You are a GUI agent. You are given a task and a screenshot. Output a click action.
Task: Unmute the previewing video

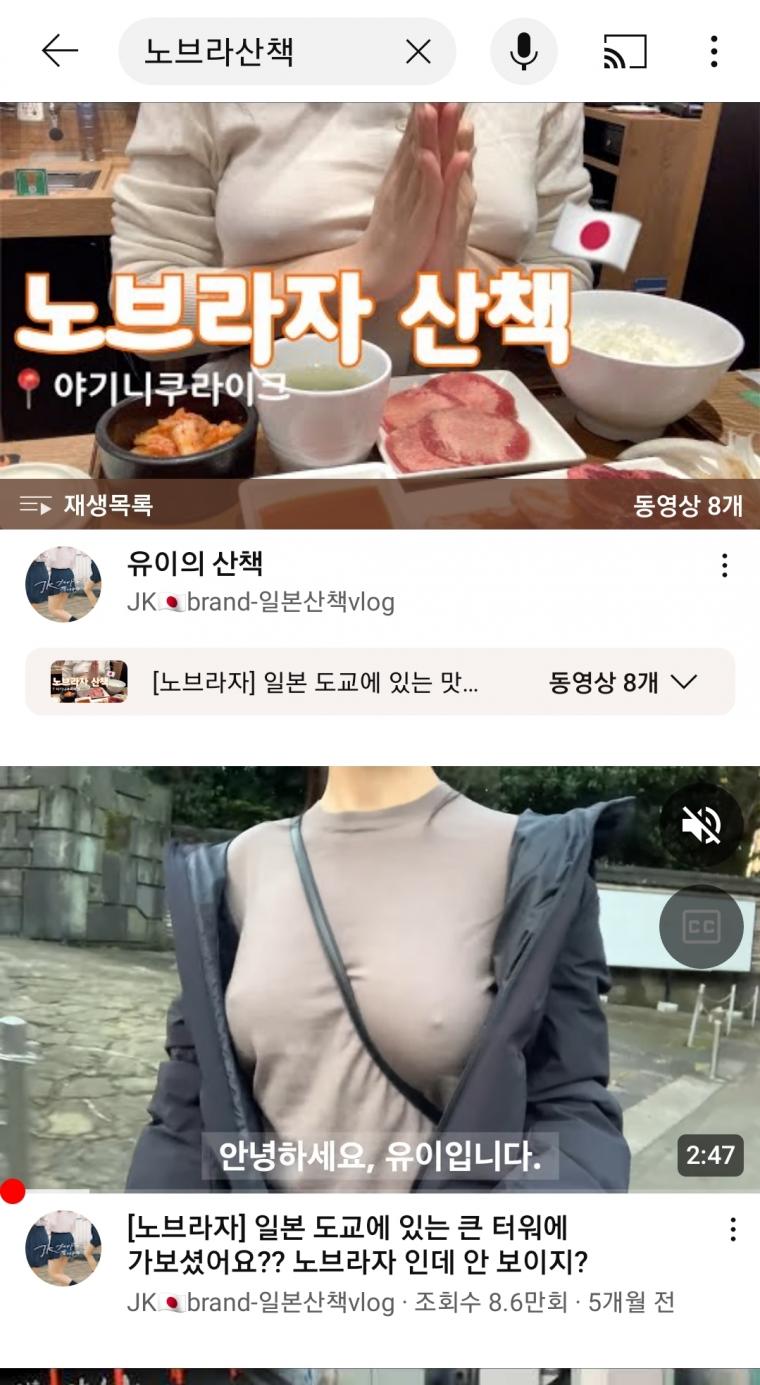pyautogui.click(x=701, y=825)
